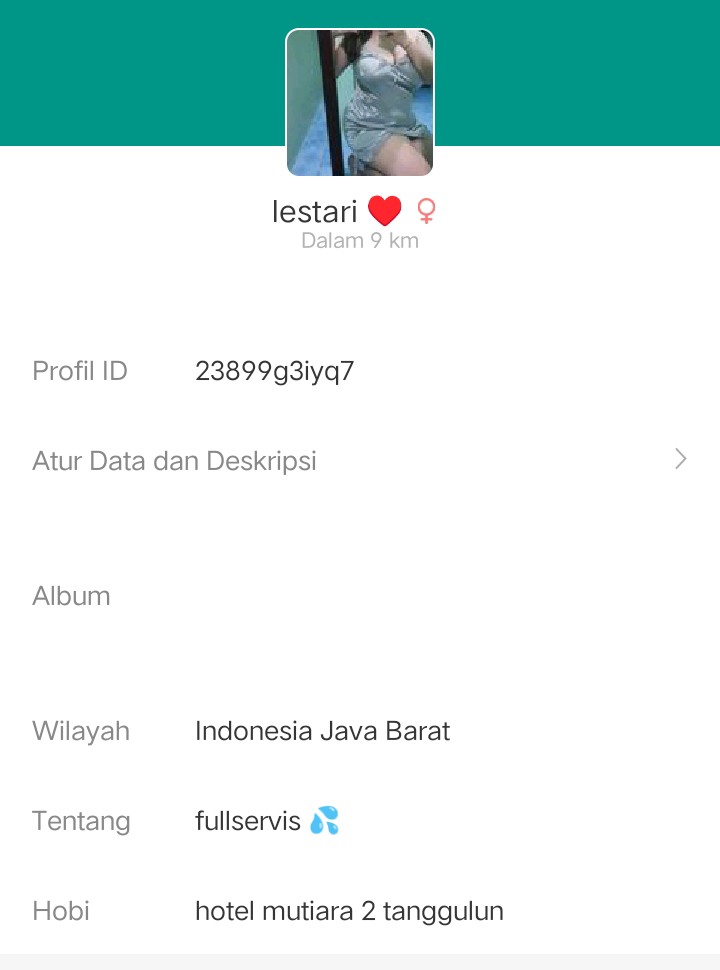Open Atur Data dan Deskripsi row

[360, 461]
